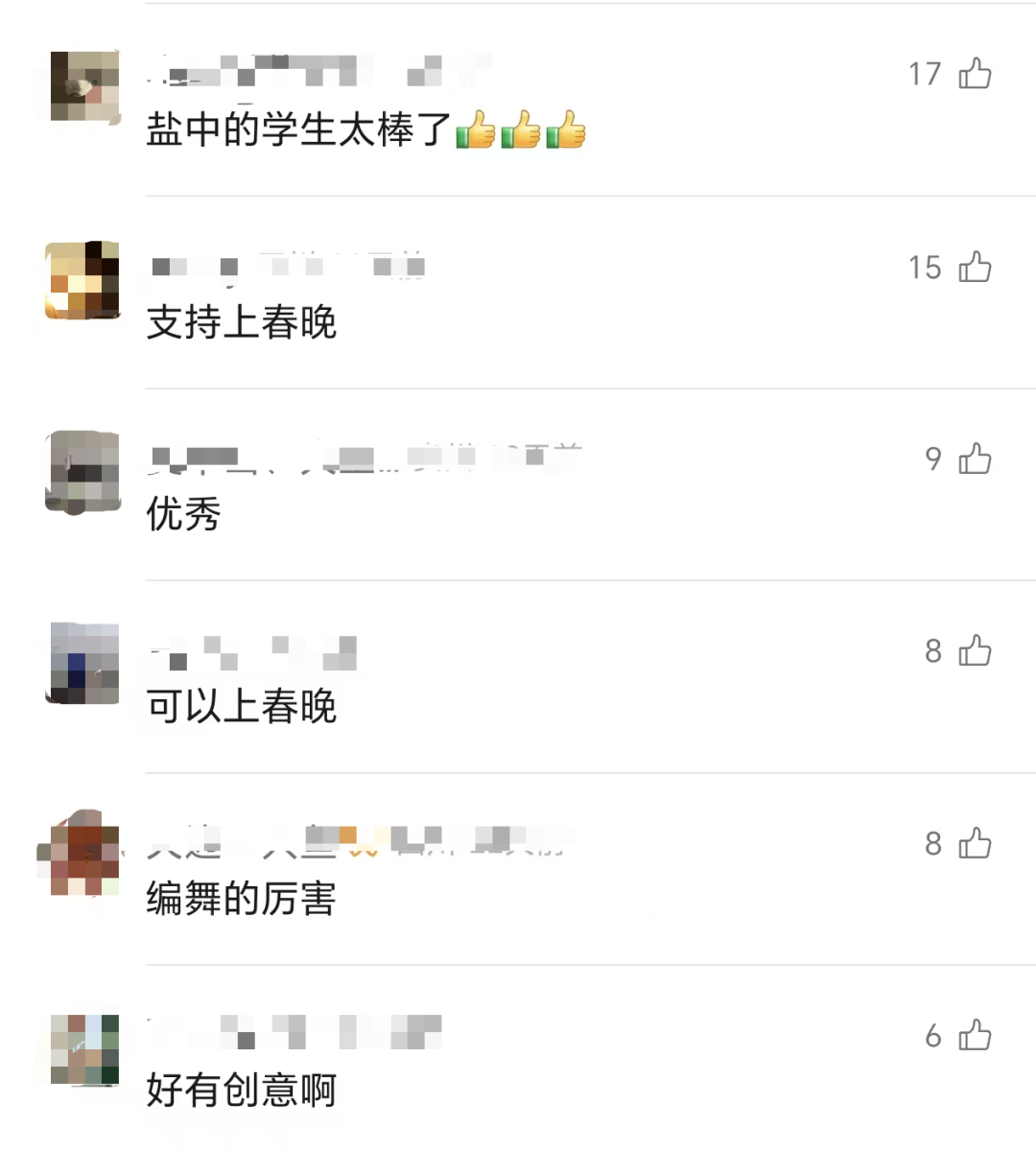Open avatar of 编舞的厉害 commenter

pyautogui.click(x=84, y=856)
